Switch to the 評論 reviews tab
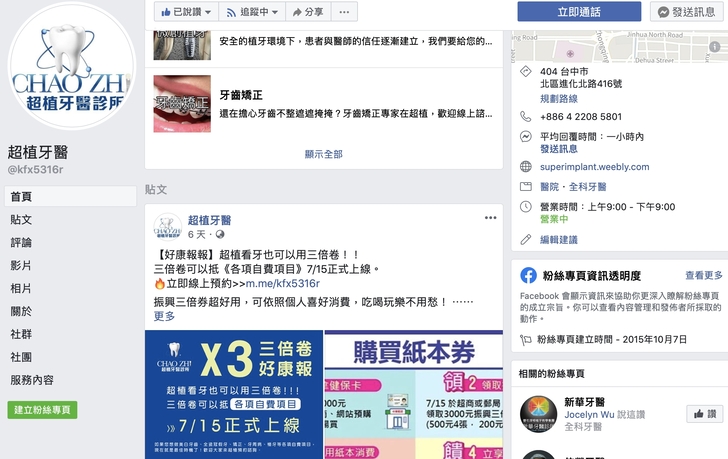Viewport: 728px width, 459px height. (x=21, y=243)
